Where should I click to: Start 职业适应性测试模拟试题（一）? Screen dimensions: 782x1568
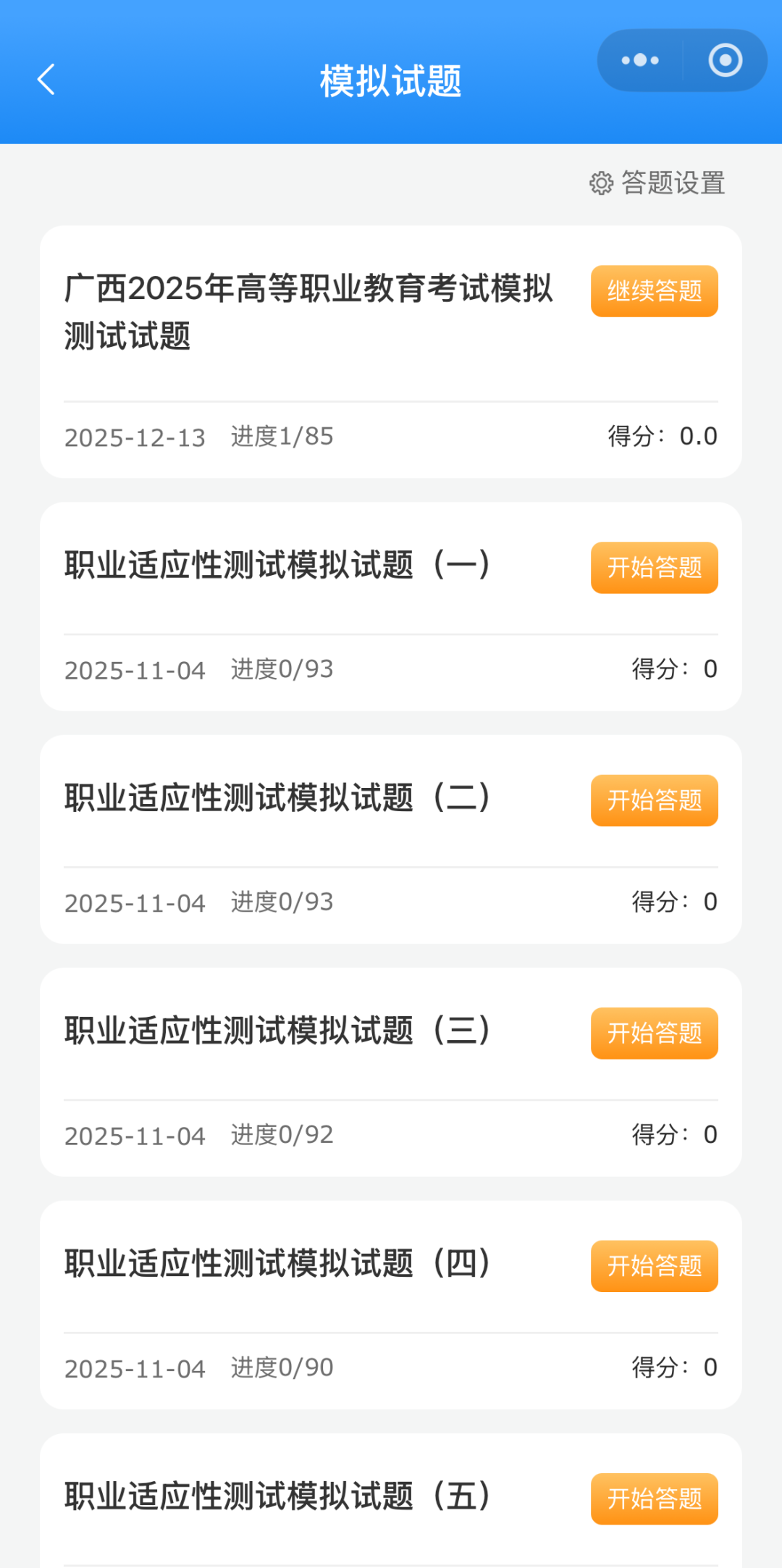pos(654,568)
